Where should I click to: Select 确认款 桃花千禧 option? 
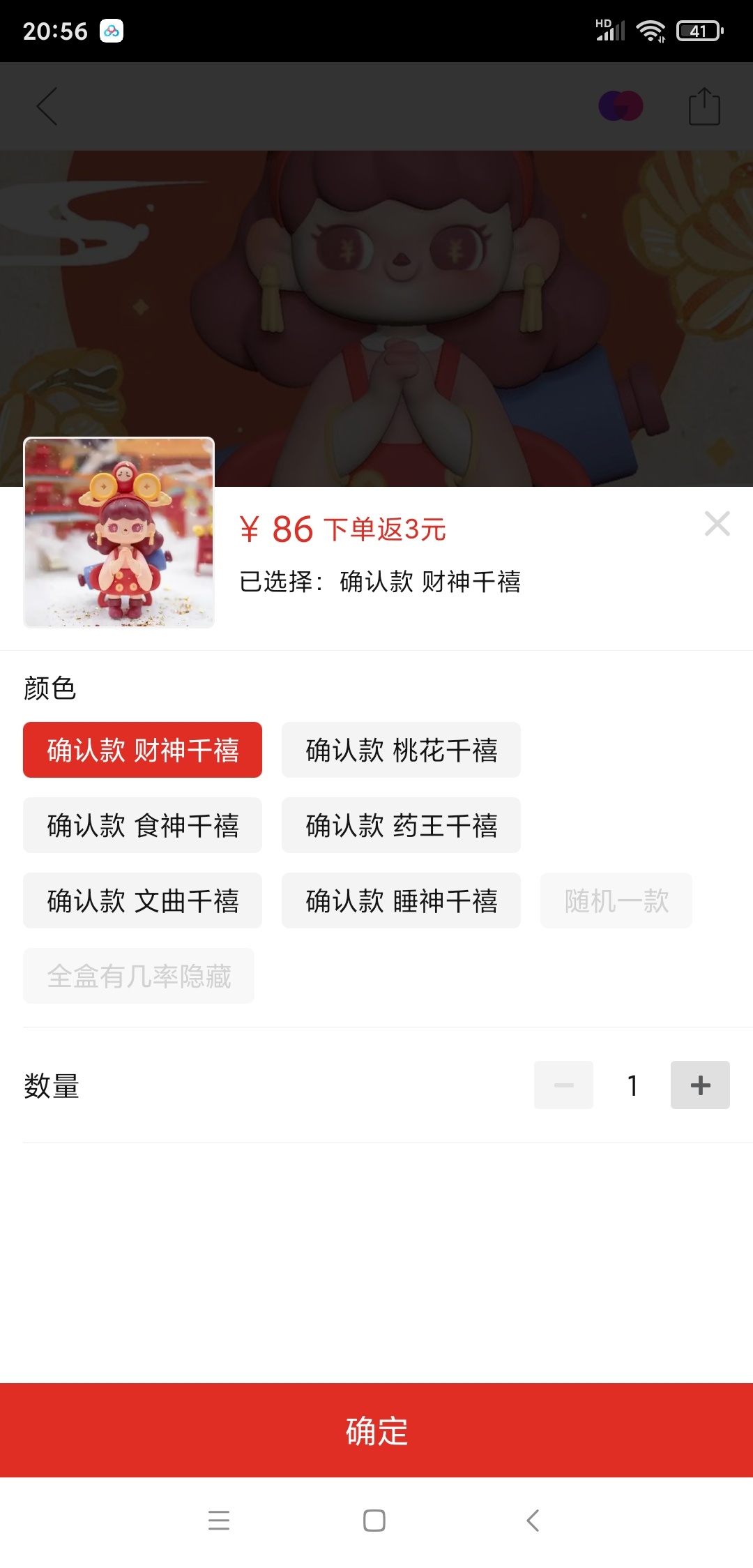401,750
